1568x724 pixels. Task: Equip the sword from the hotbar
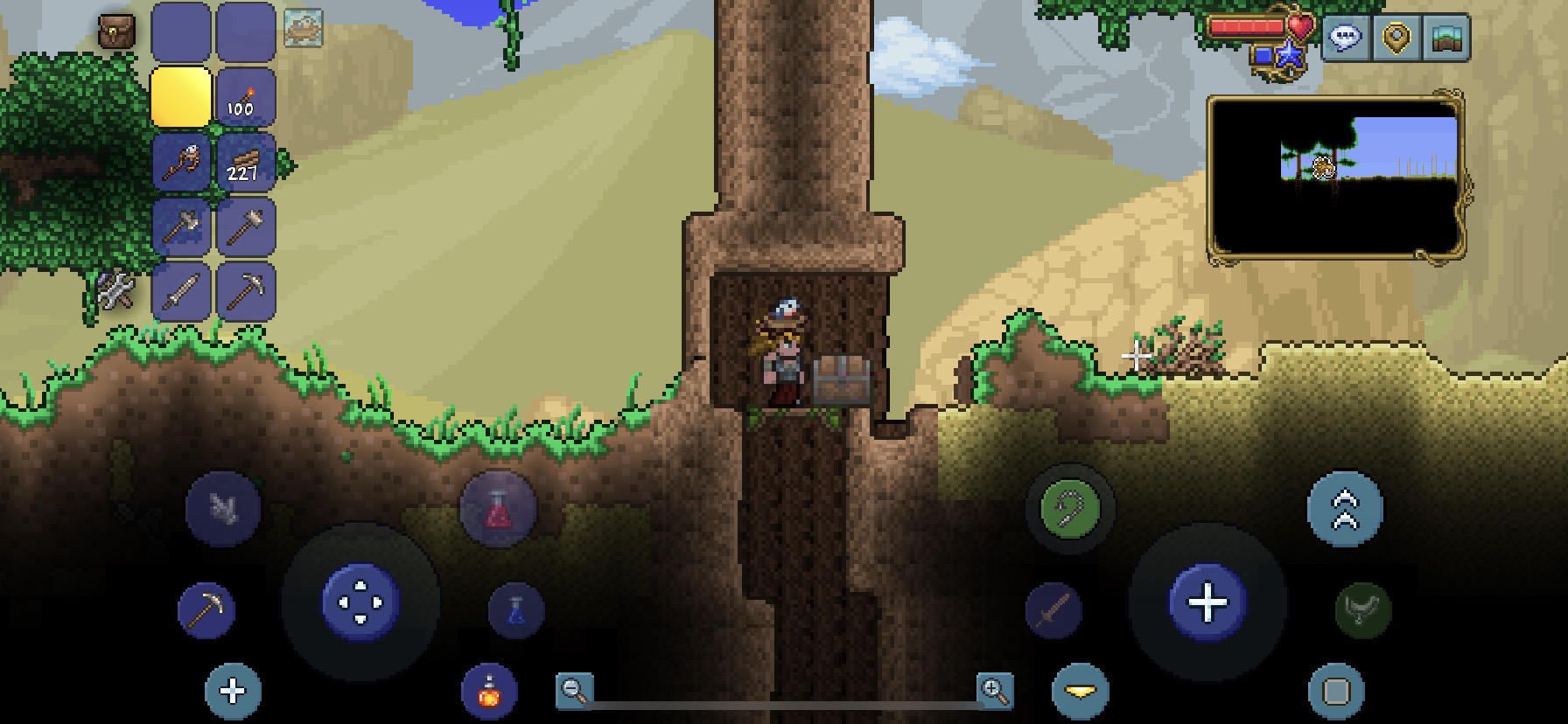(181, 291)
